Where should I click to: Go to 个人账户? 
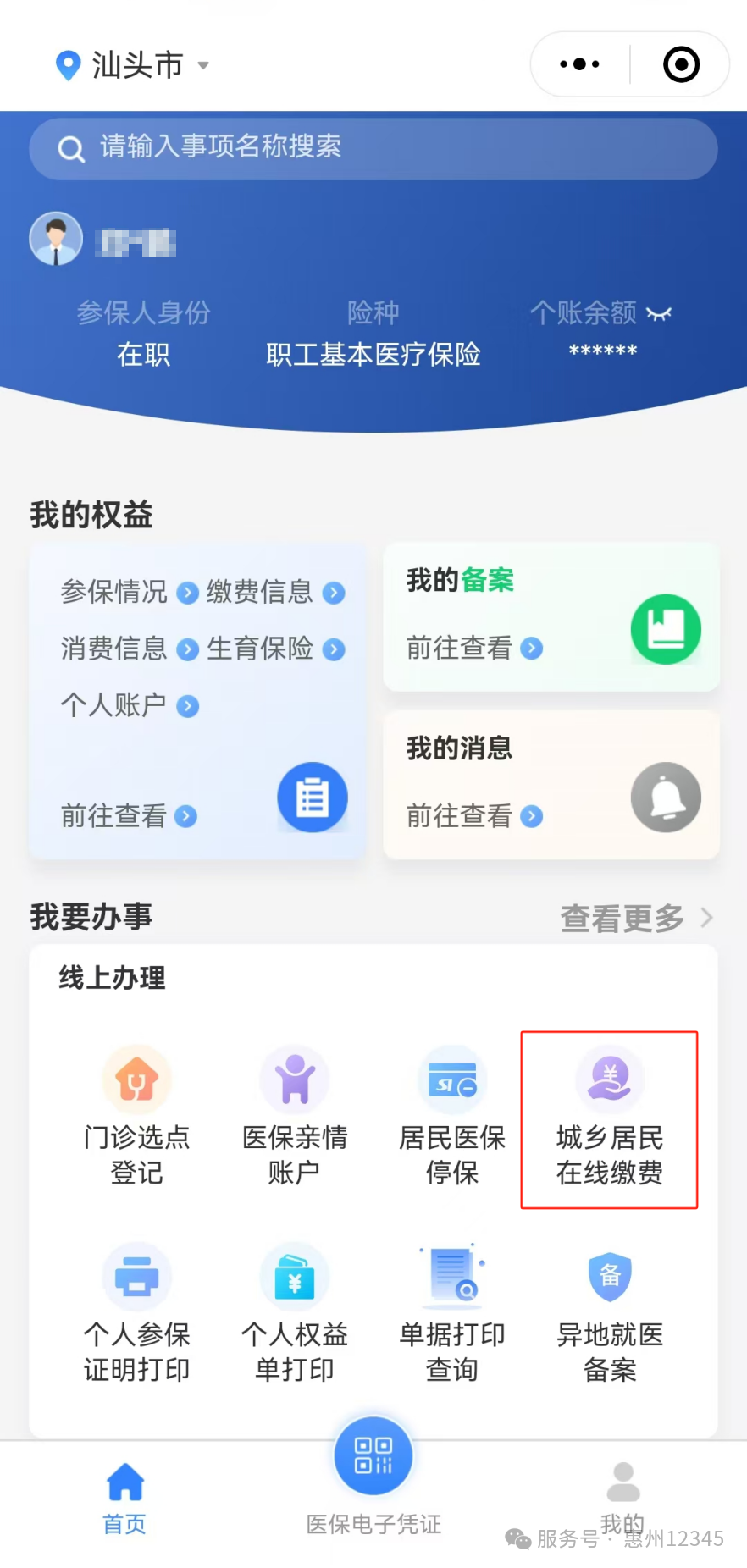pos(129,705)
